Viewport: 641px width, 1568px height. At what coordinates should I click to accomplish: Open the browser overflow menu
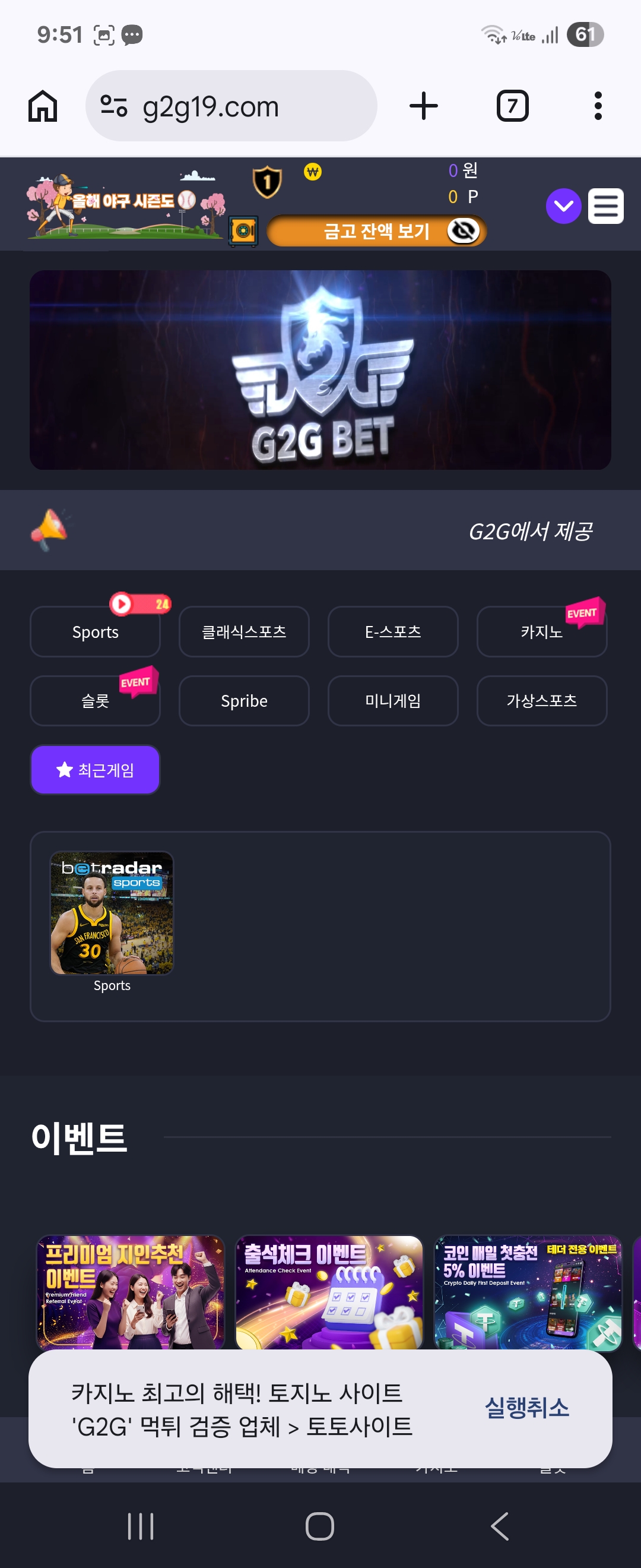pos(598,106)
